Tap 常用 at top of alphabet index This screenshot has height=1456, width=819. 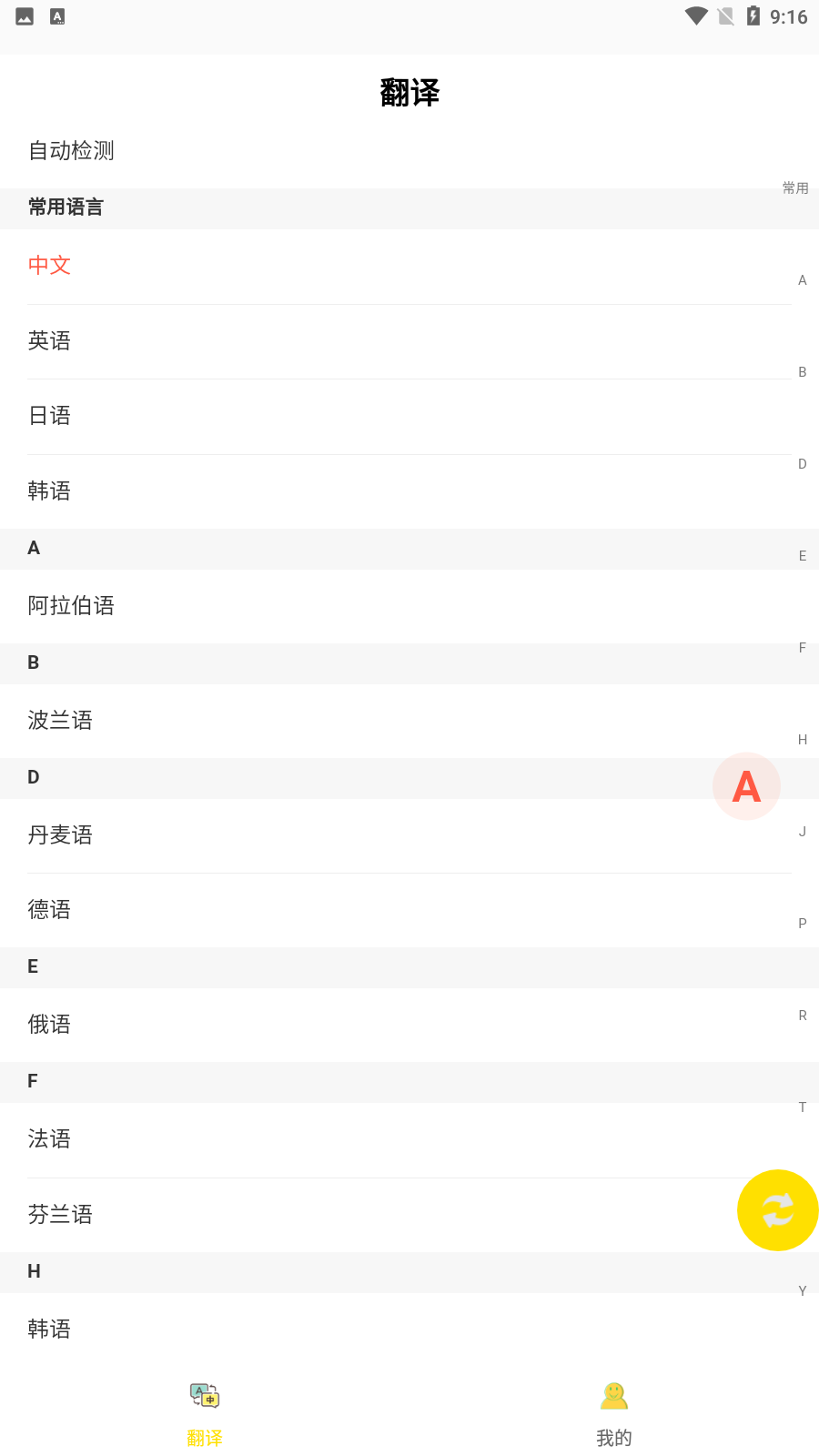pyautogui.click(x=795, y=187)
